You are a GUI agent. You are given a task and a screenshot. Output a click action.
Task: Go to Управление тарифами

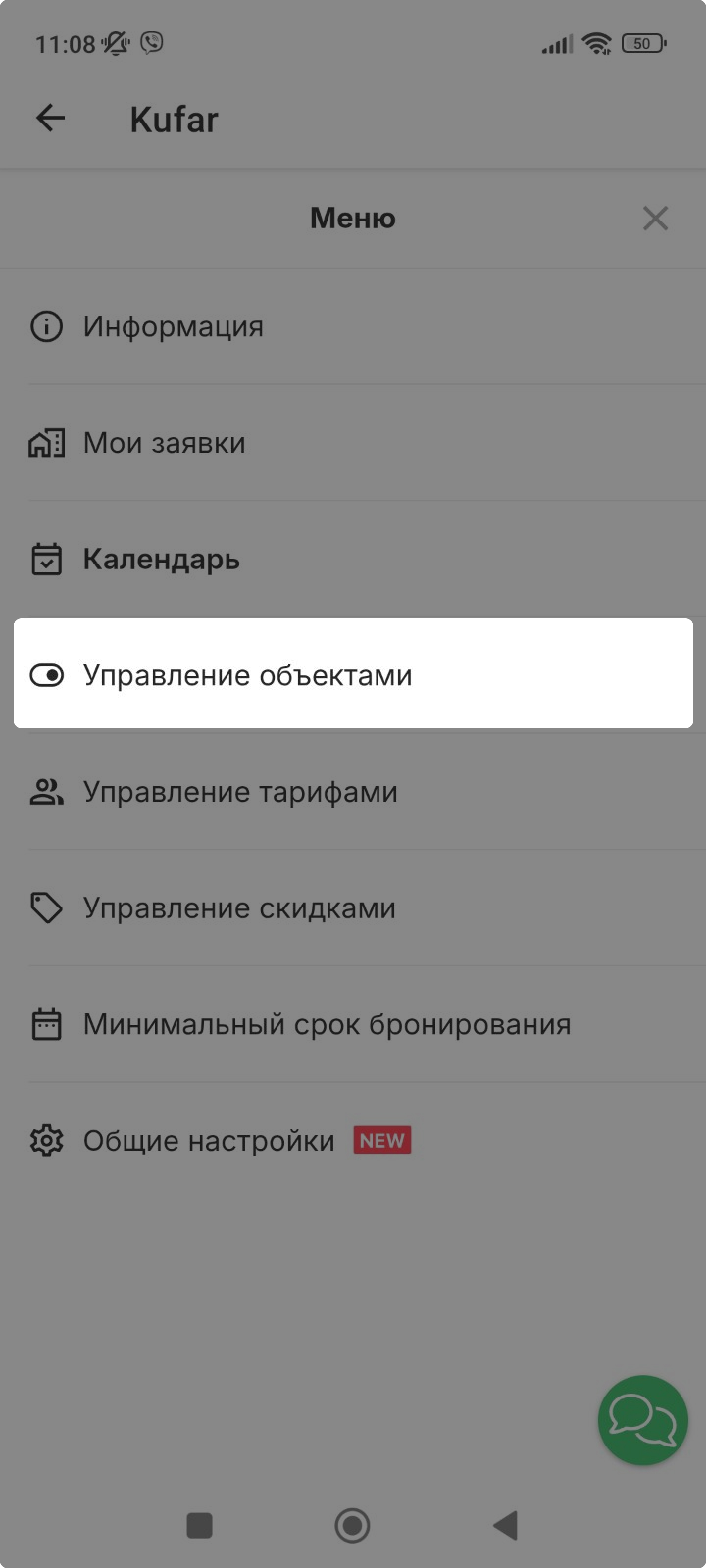(240, 791)
